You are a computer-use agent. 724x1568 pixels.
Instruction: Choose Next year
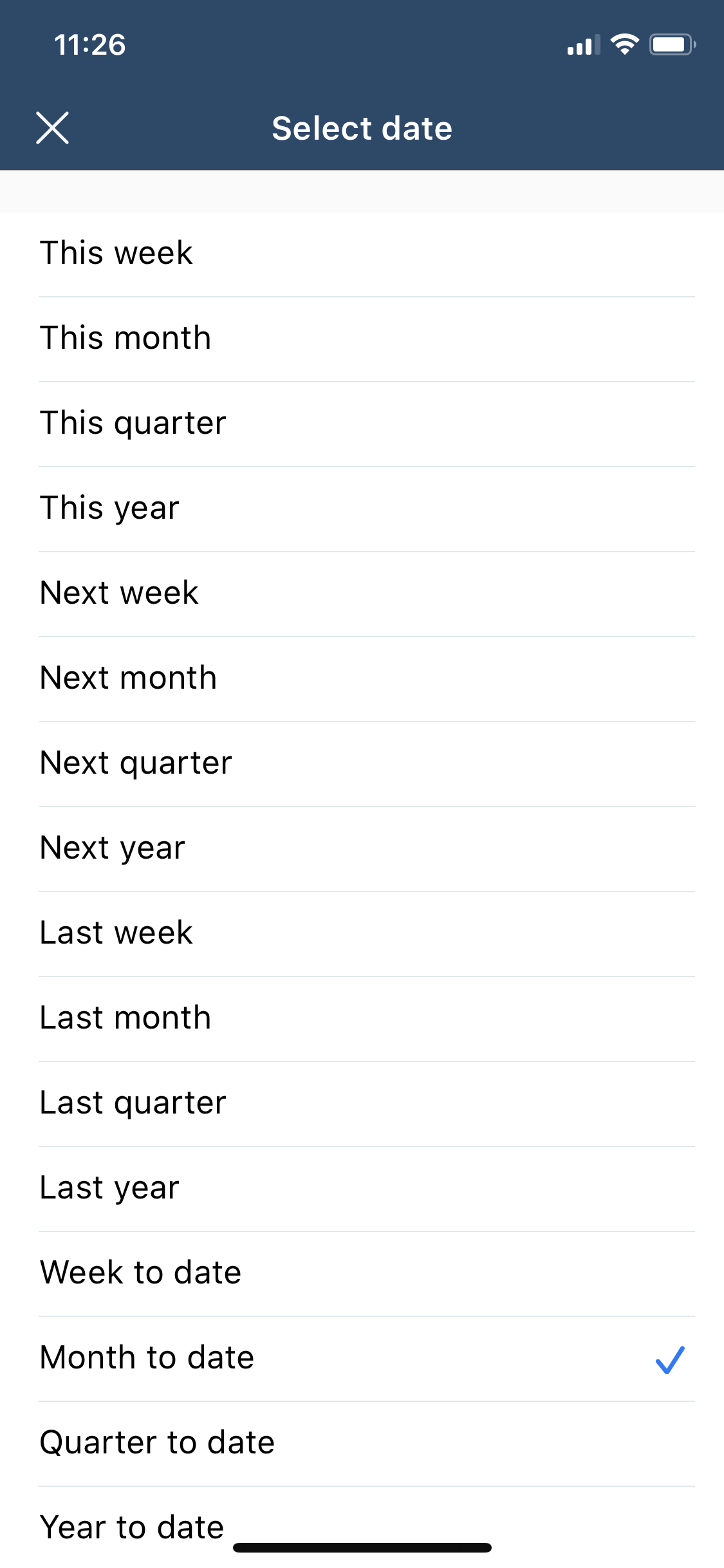pyautogui.click(x=362, y=849)
